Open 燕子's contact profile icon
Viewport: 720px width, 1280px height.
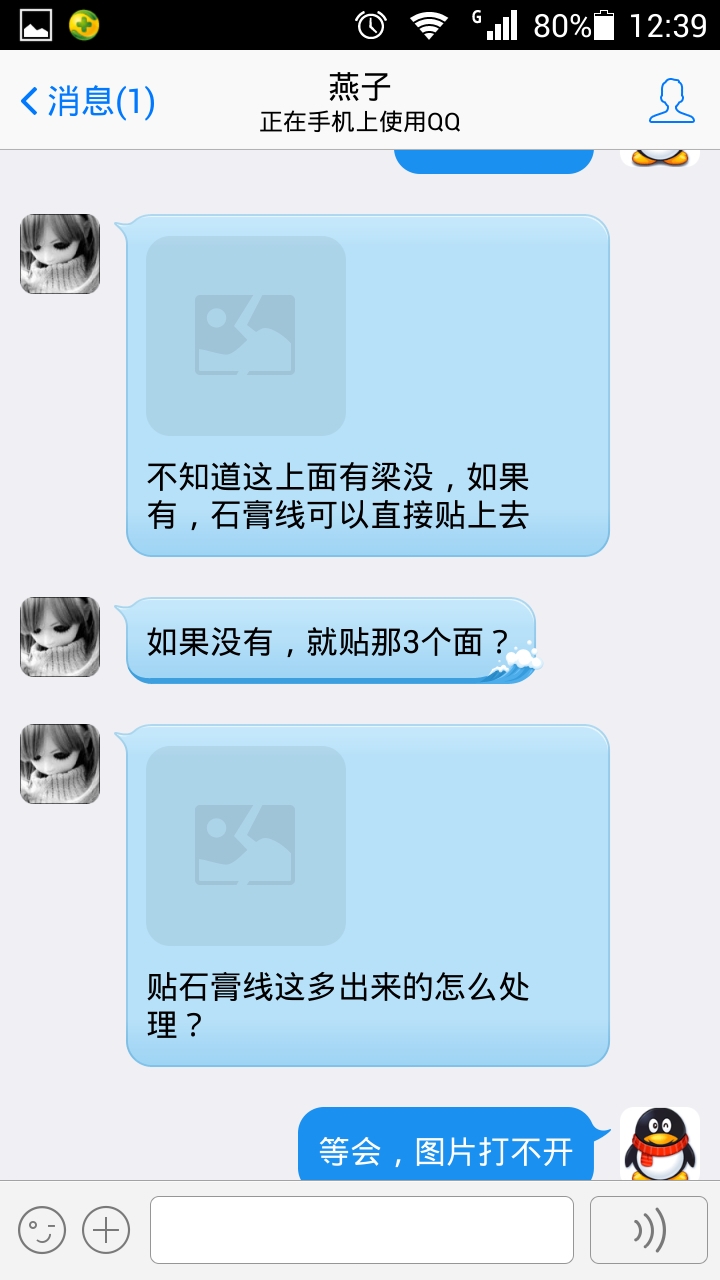point(671,101)
